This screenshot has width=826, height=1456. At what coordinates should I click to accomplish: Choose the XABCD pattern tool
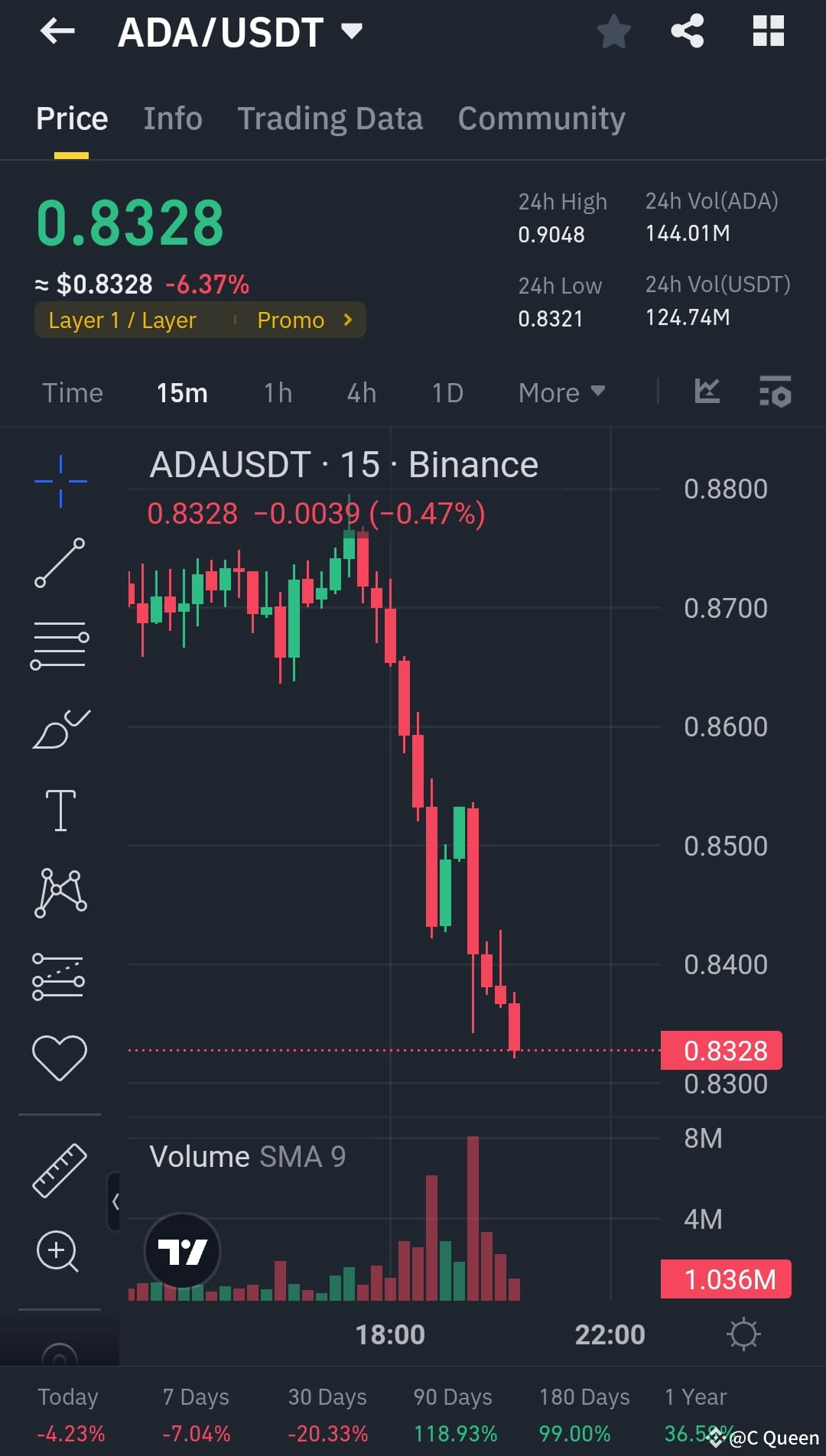60,891
